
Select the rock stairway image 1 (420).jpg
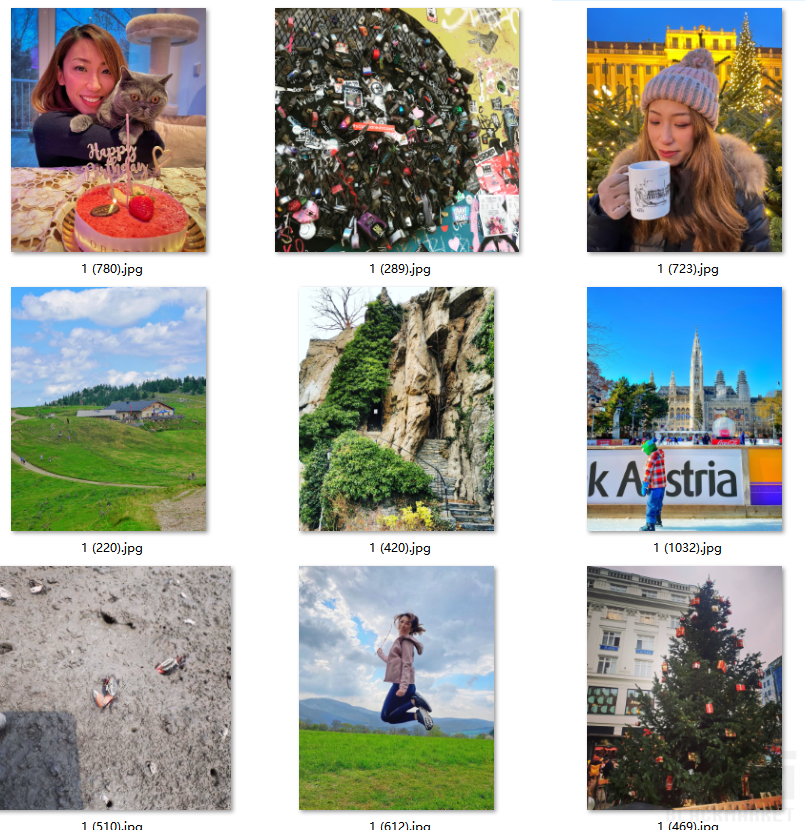point(397,409)
